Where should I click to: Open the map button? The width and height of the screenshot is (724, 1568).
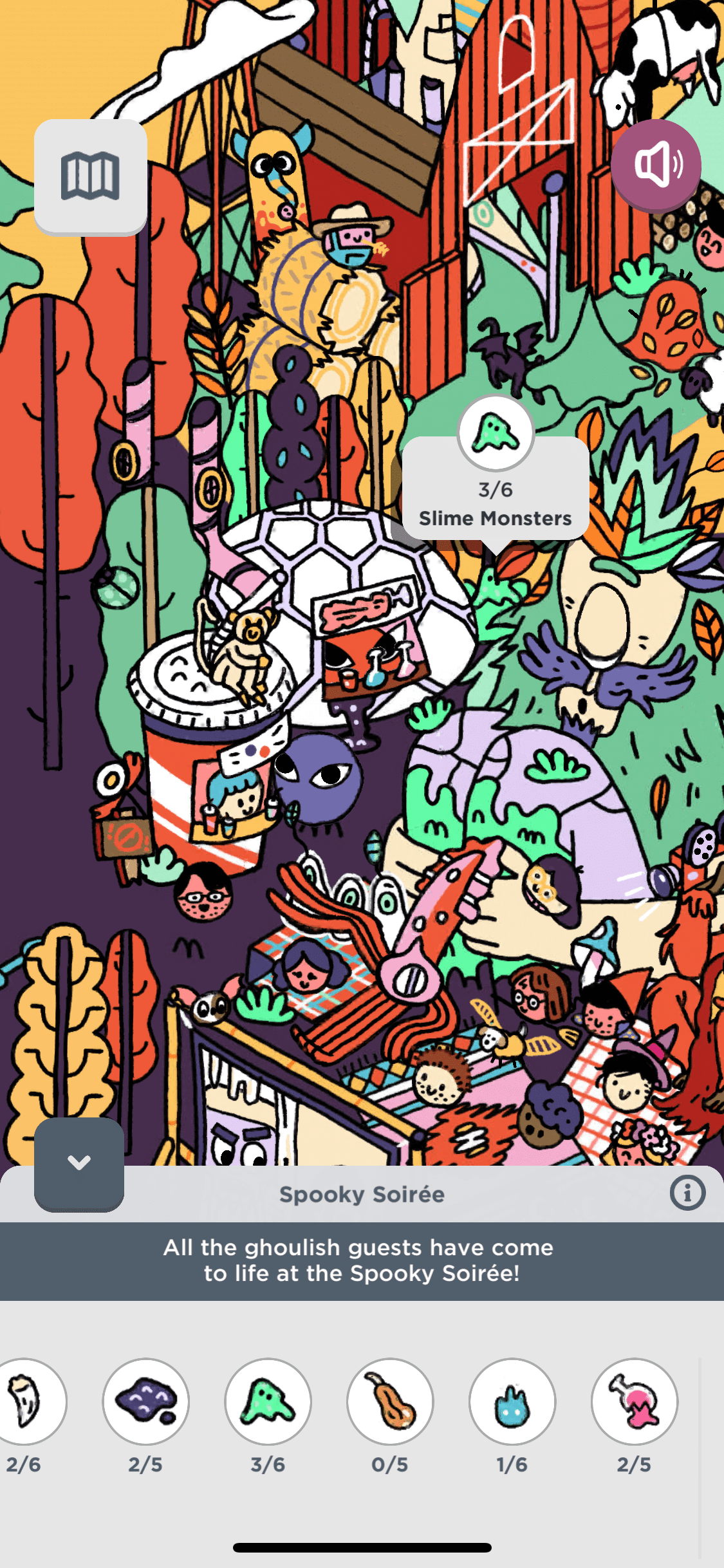(90, 176)
